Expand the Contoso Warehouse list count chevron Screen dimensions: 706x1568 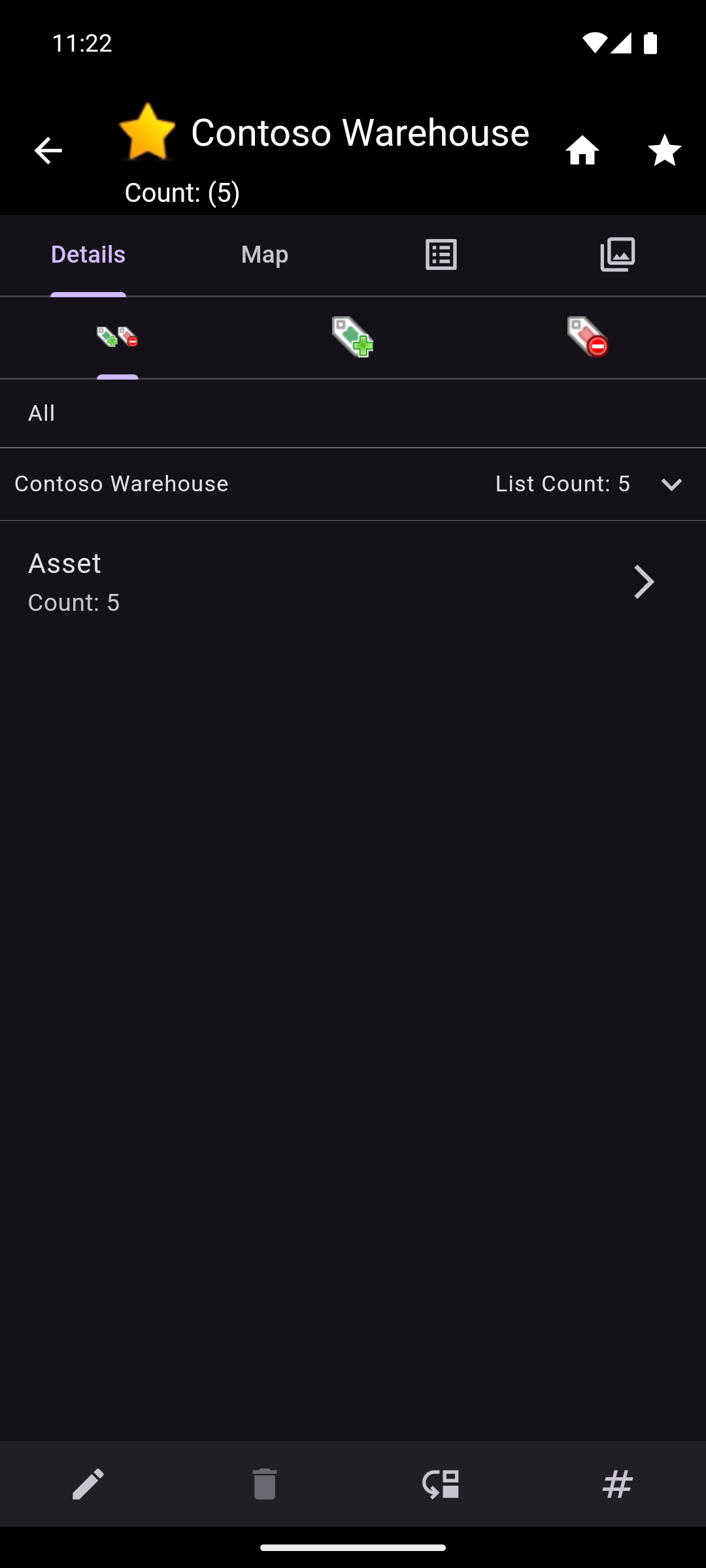(671, 484)
